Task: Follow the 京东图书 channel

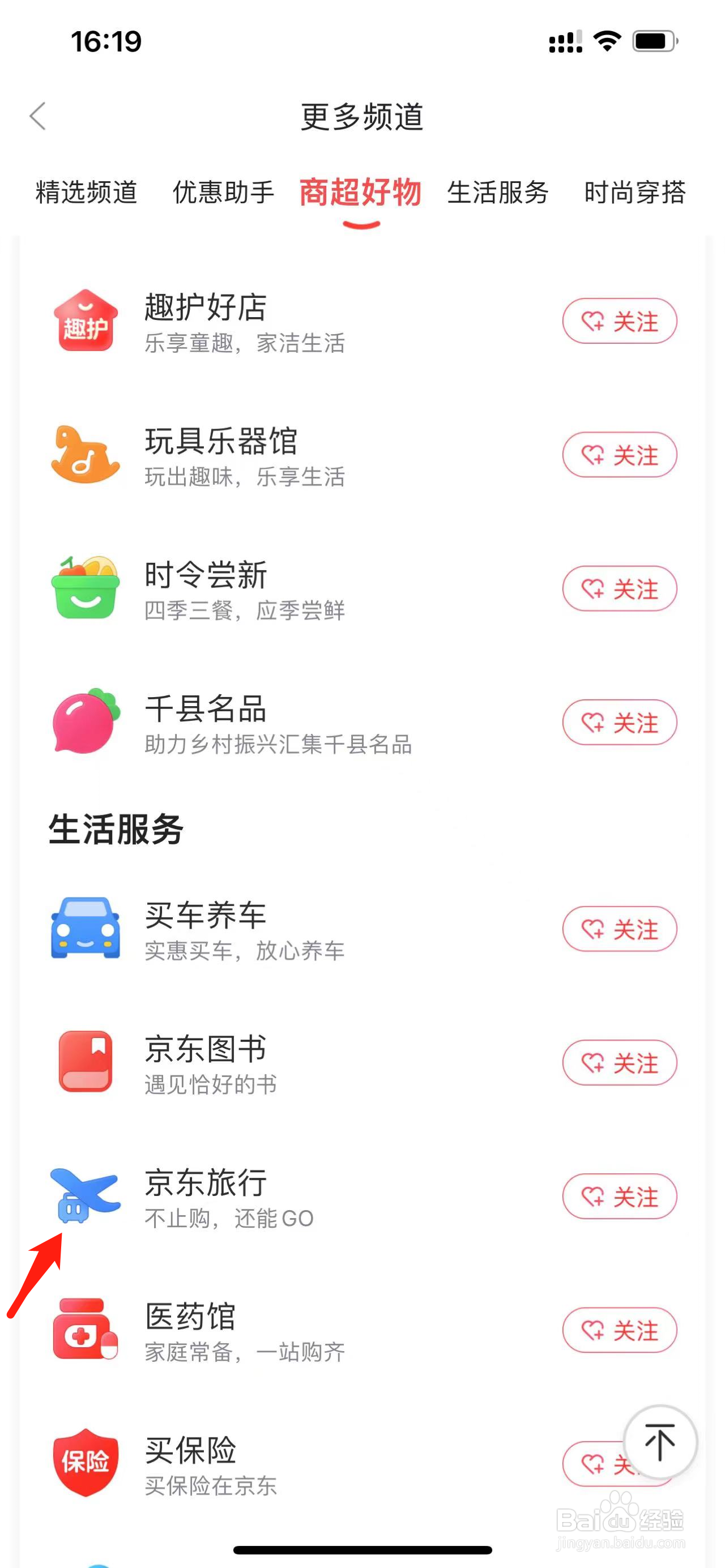Action: point(619,1063)
